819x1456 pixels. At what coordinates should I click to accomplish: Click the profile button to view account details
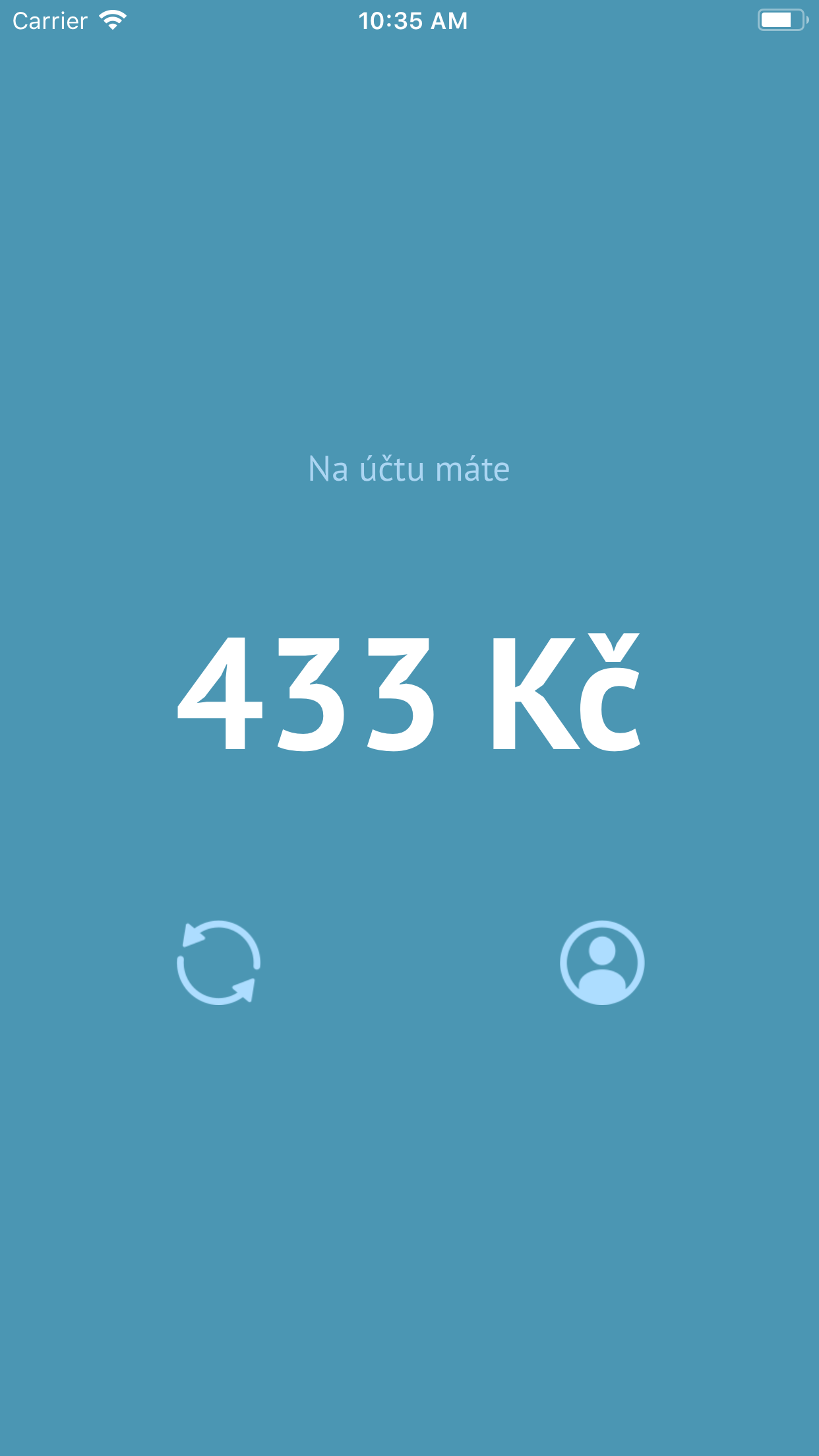pyautogui.click(x=601, y=964)
